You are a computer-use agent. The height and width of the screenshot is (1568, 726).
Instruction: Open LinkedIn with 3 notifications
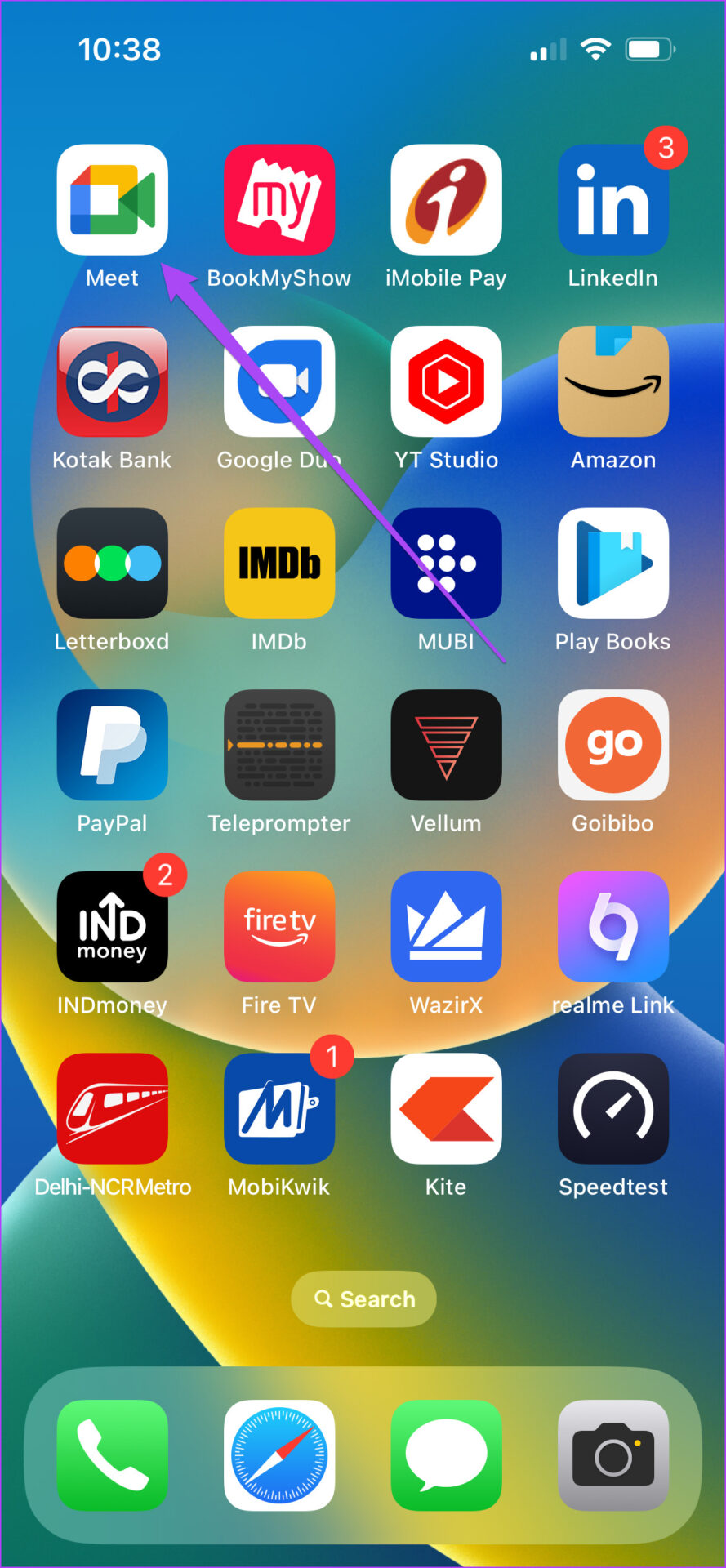pyautogui.click(x=612, y=200)
